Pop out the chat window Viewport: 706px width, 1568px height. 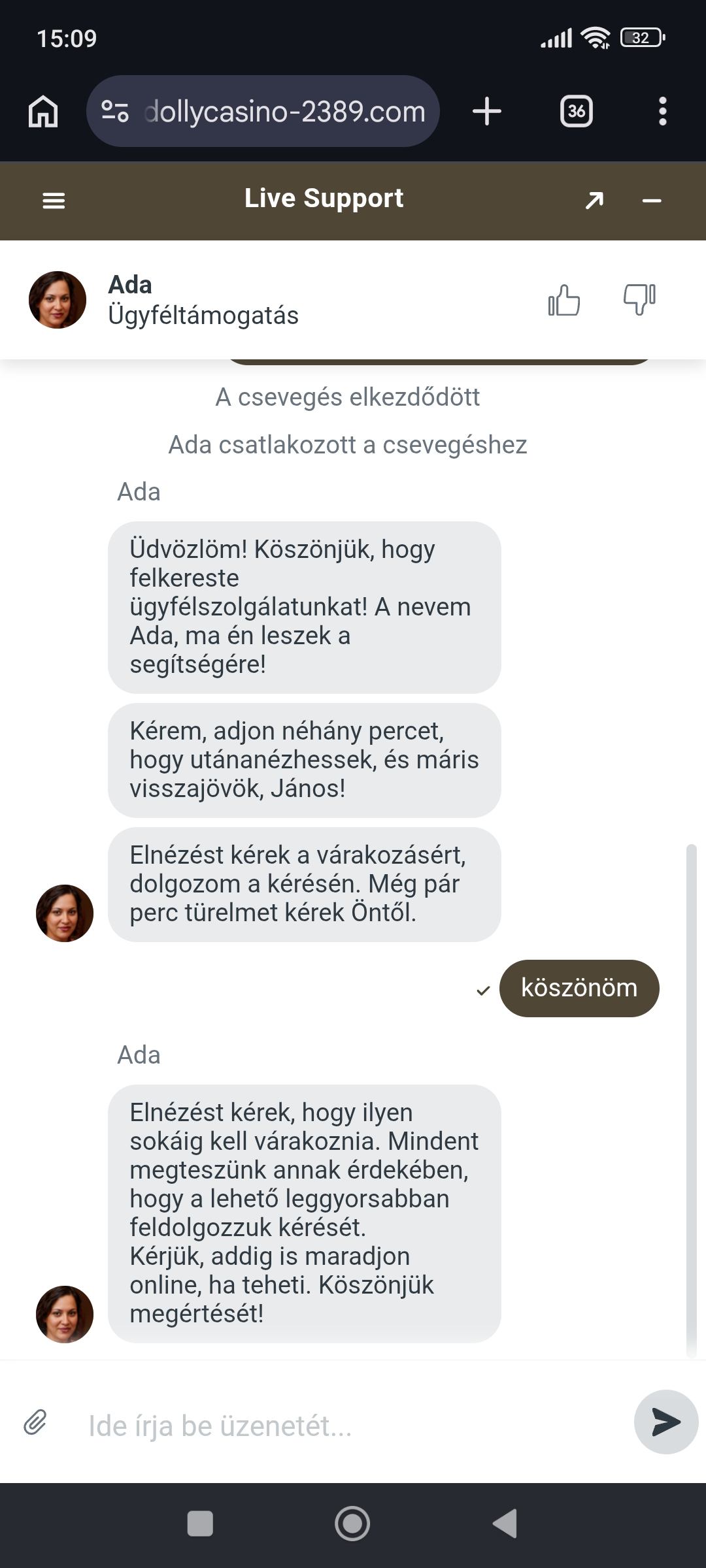point(594,201)
